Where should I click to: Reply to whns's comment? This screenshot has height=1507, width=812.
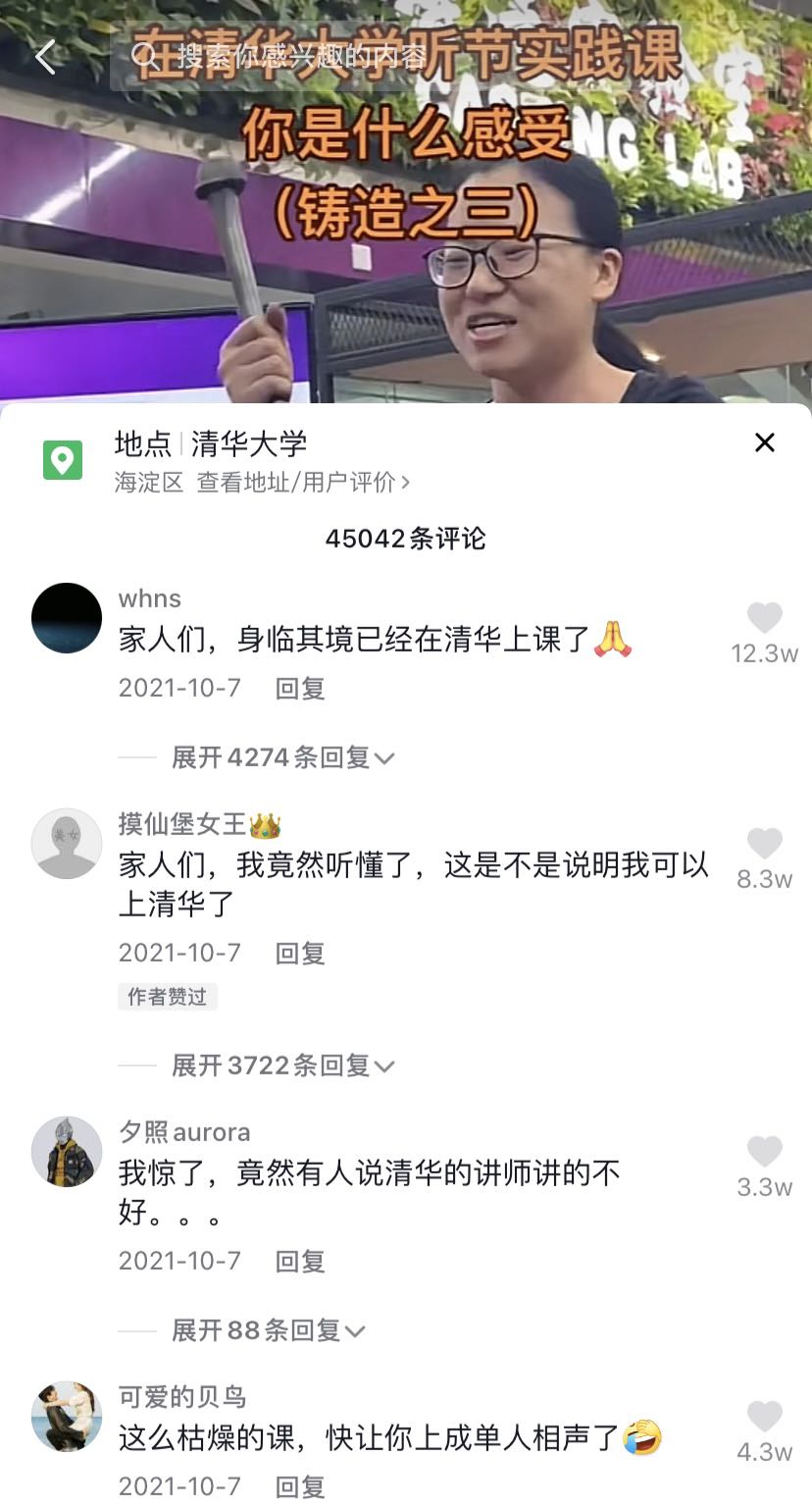pos(299,688)
